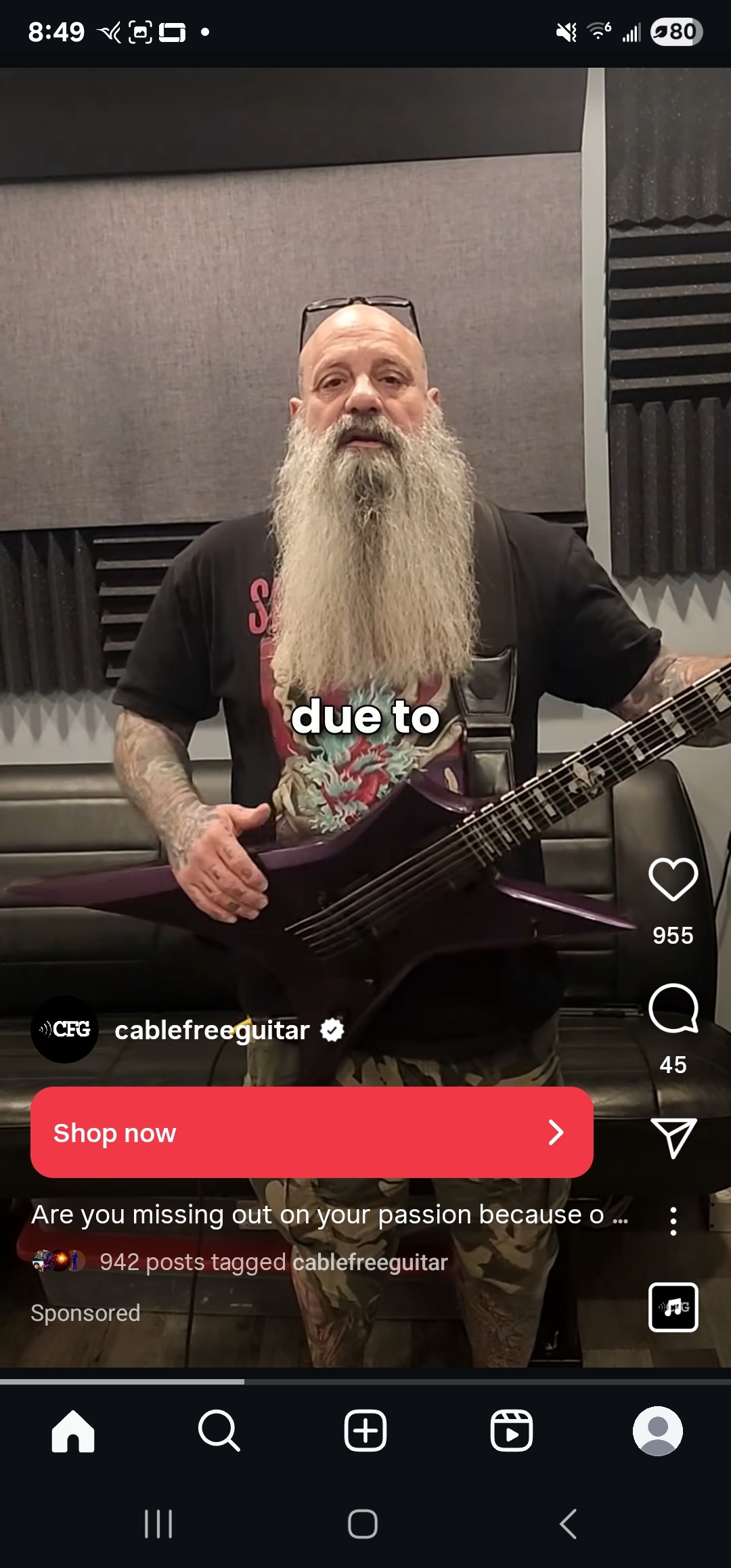Expand the caption "Are you missing out"
The height and width of the screenshot is (1568, 731).
[330, 1215]
